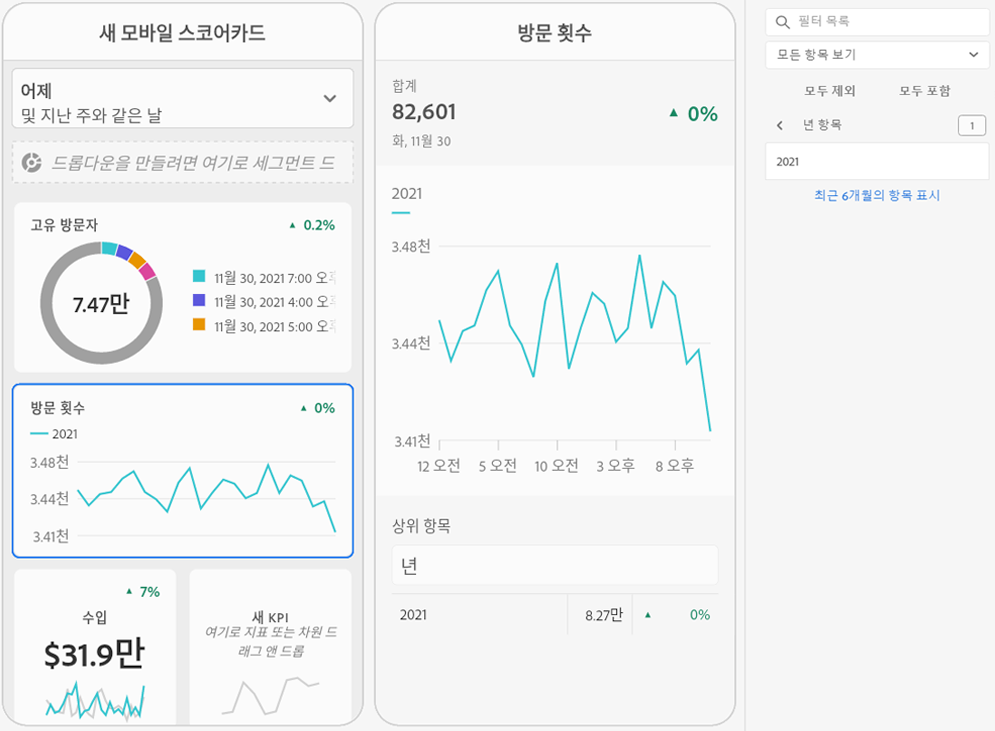Select the 방문 횟수 tile
Screen dimensions: 995x731
click(x=183, y=470)
